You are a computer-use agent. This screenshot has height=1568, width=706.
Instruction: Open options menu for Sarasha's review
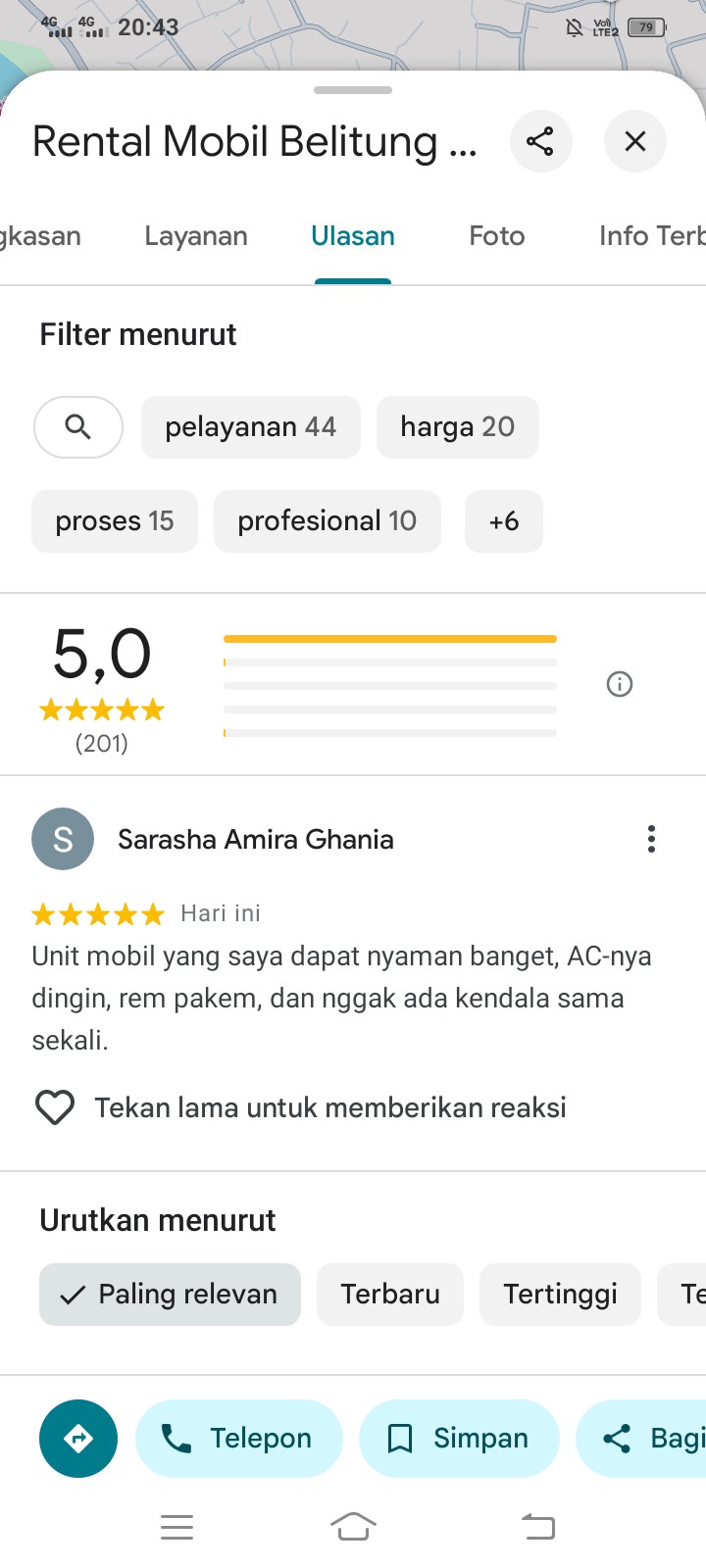point(651,839)
